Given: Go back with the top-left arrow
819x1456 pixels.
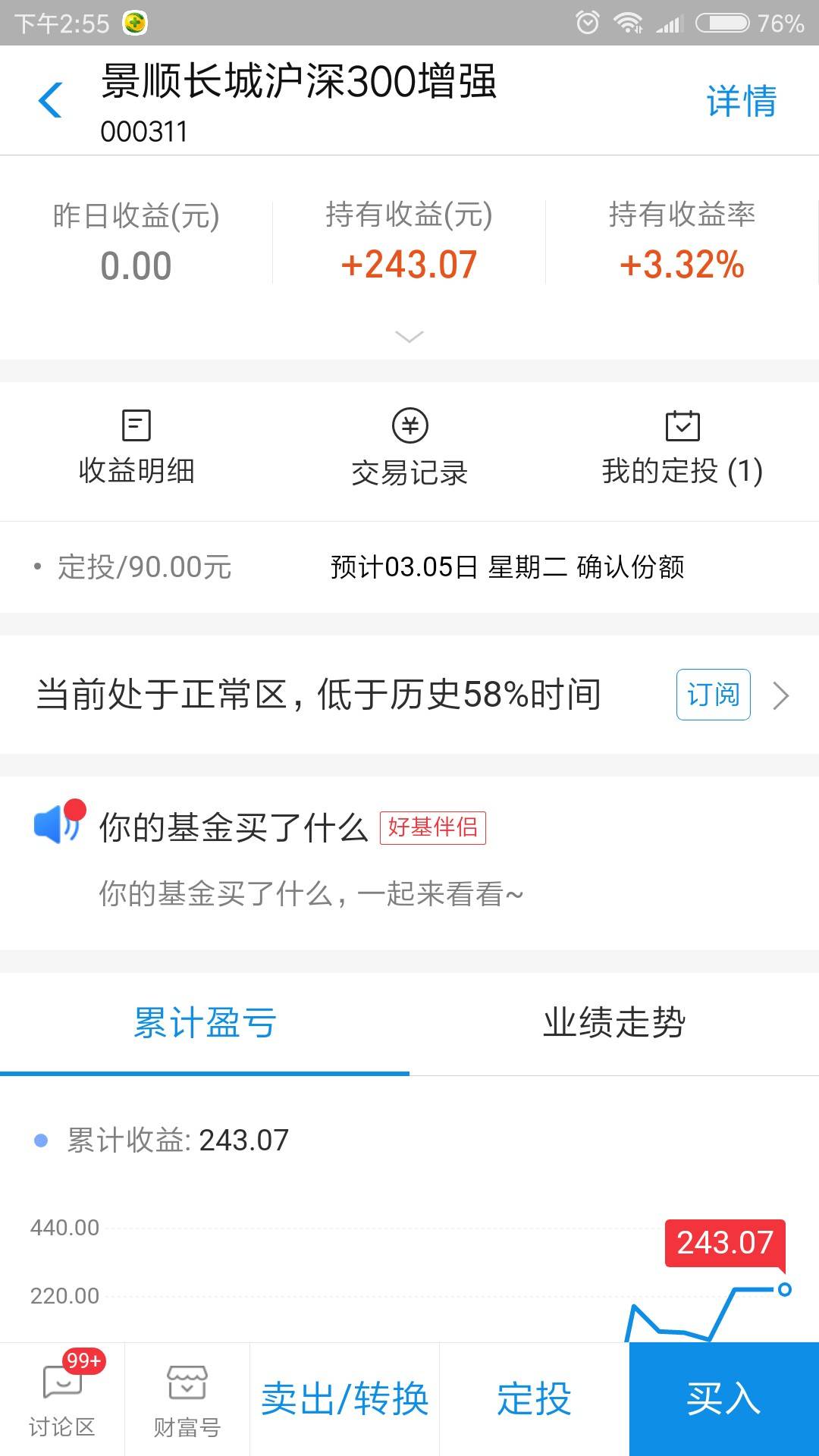Looking at the screenshot, I should [x=50, y=101].
